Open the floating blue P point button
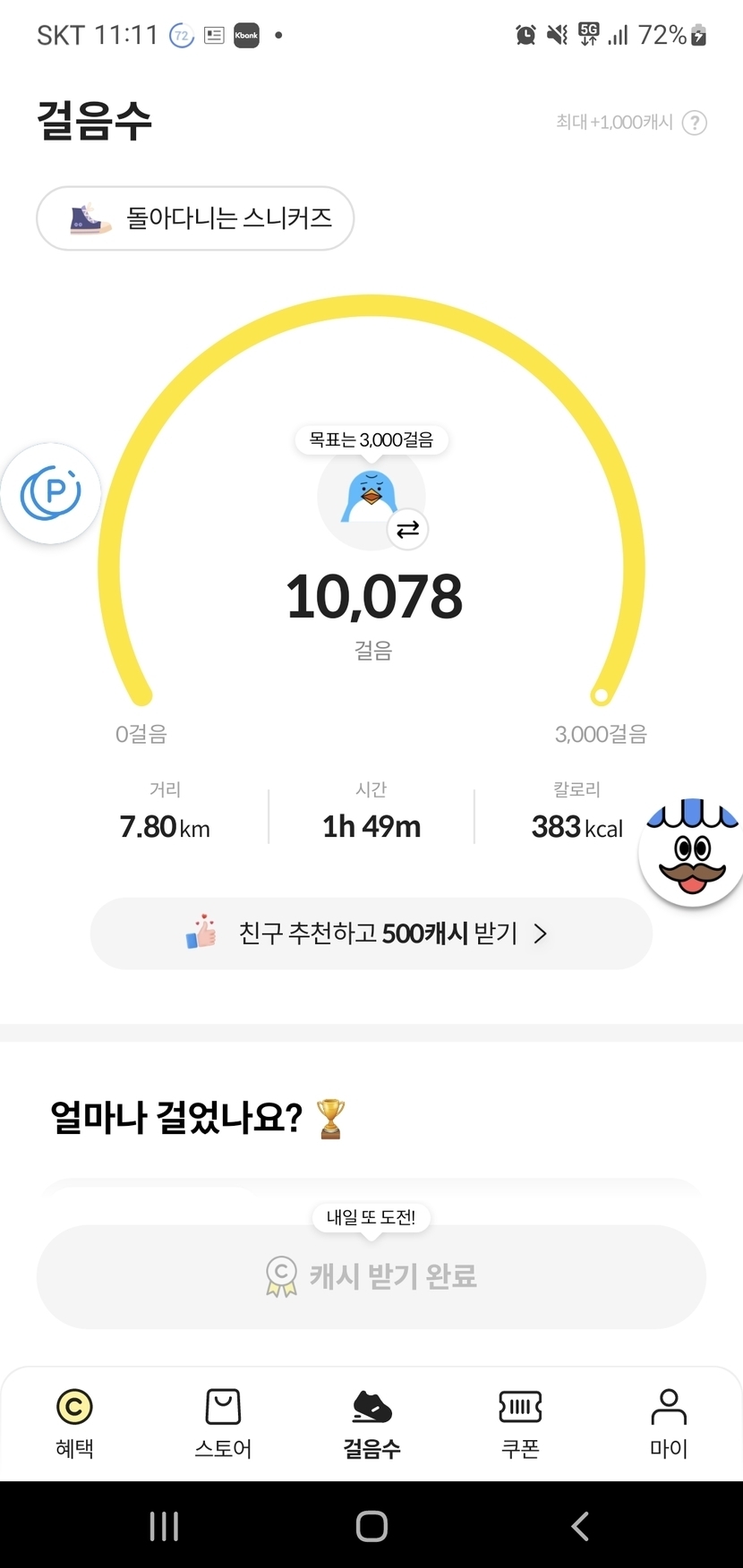Viewport: 743px width, 1568px height. 50,493
